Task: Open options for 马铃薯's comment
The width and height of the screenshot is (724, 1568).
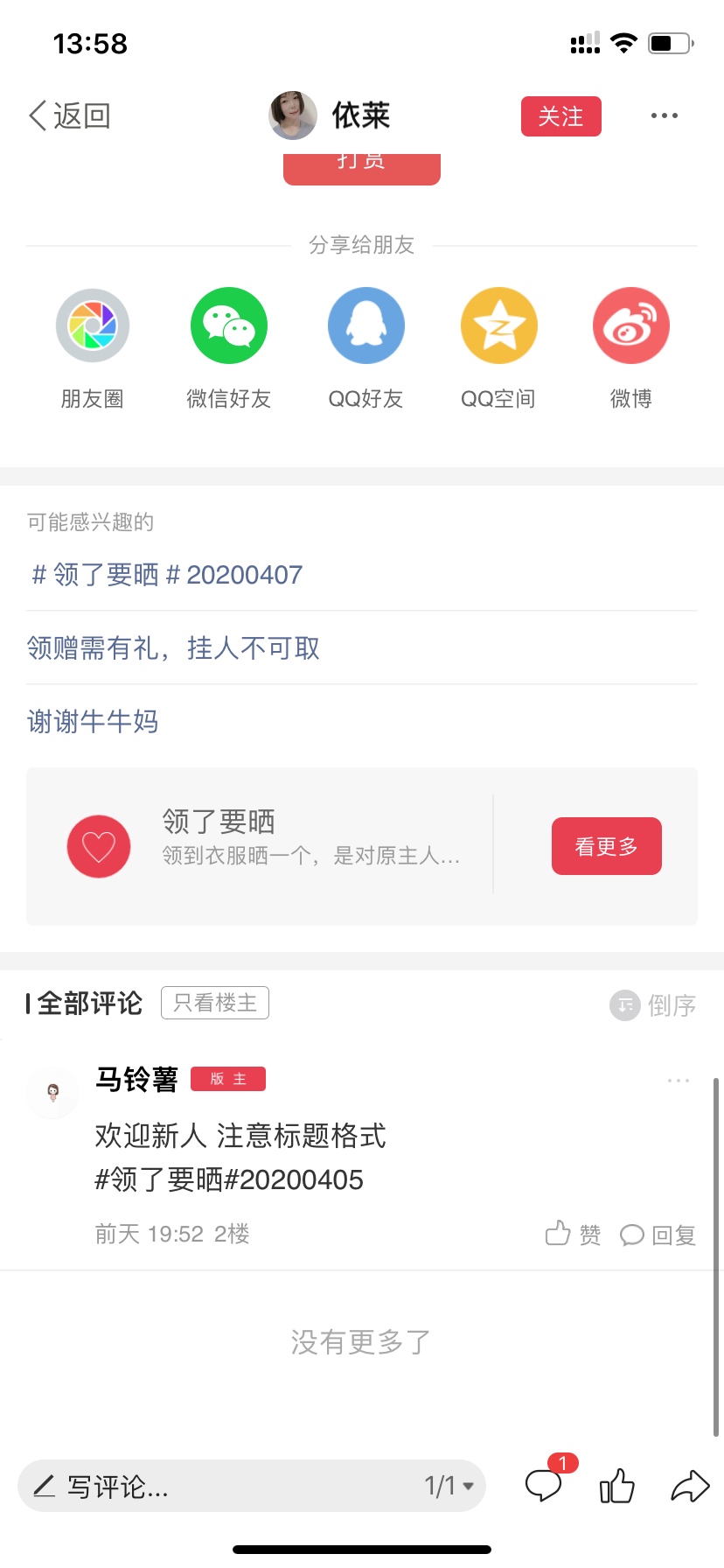Action: (679, 1081)
